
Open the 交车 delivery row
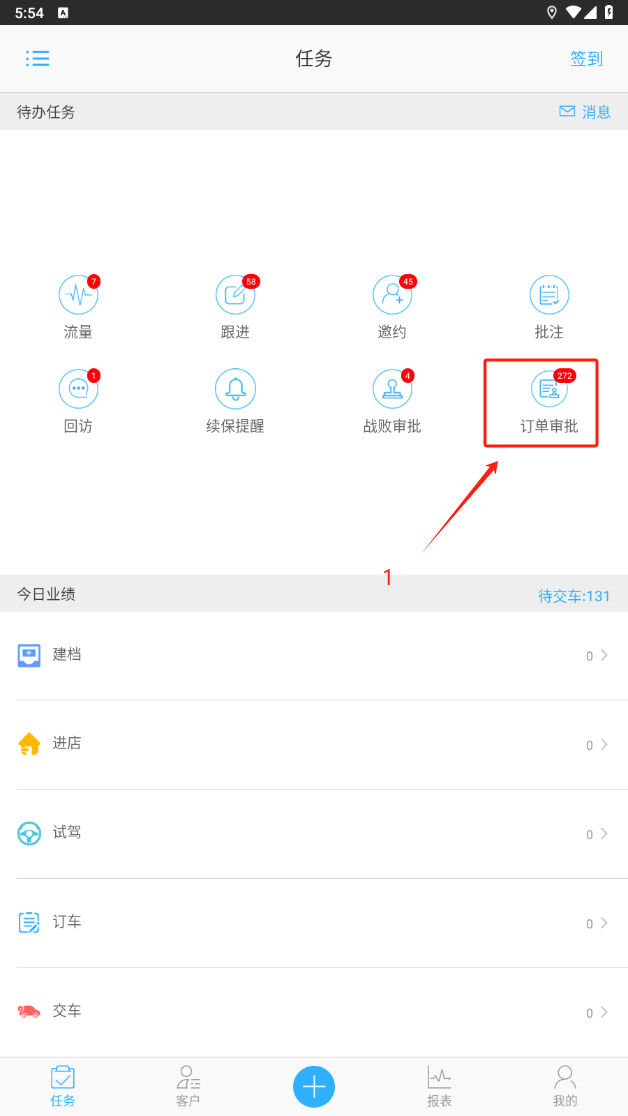(314, 1011)
